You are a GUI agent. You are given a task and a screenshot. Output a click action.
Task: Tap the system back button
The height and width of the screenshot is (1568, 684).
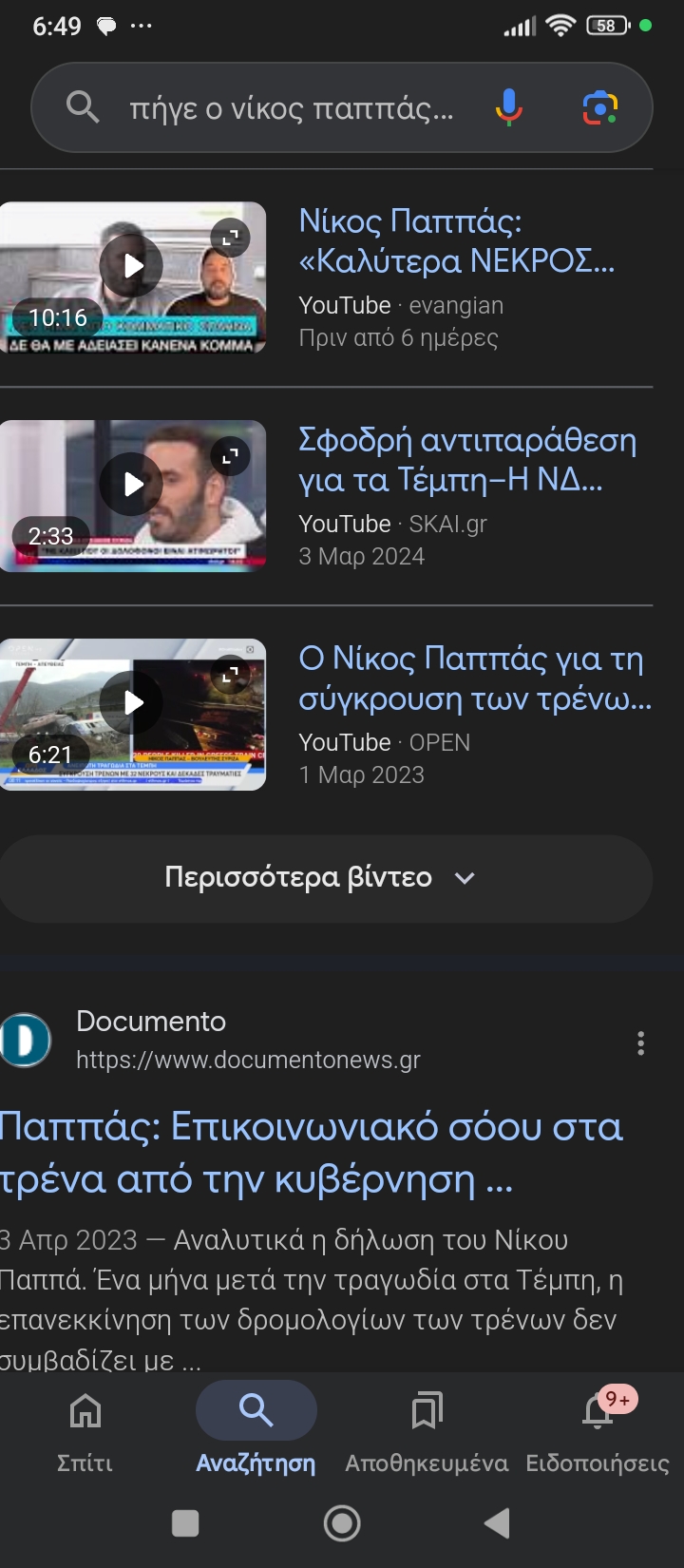(x=497, y=1523)
